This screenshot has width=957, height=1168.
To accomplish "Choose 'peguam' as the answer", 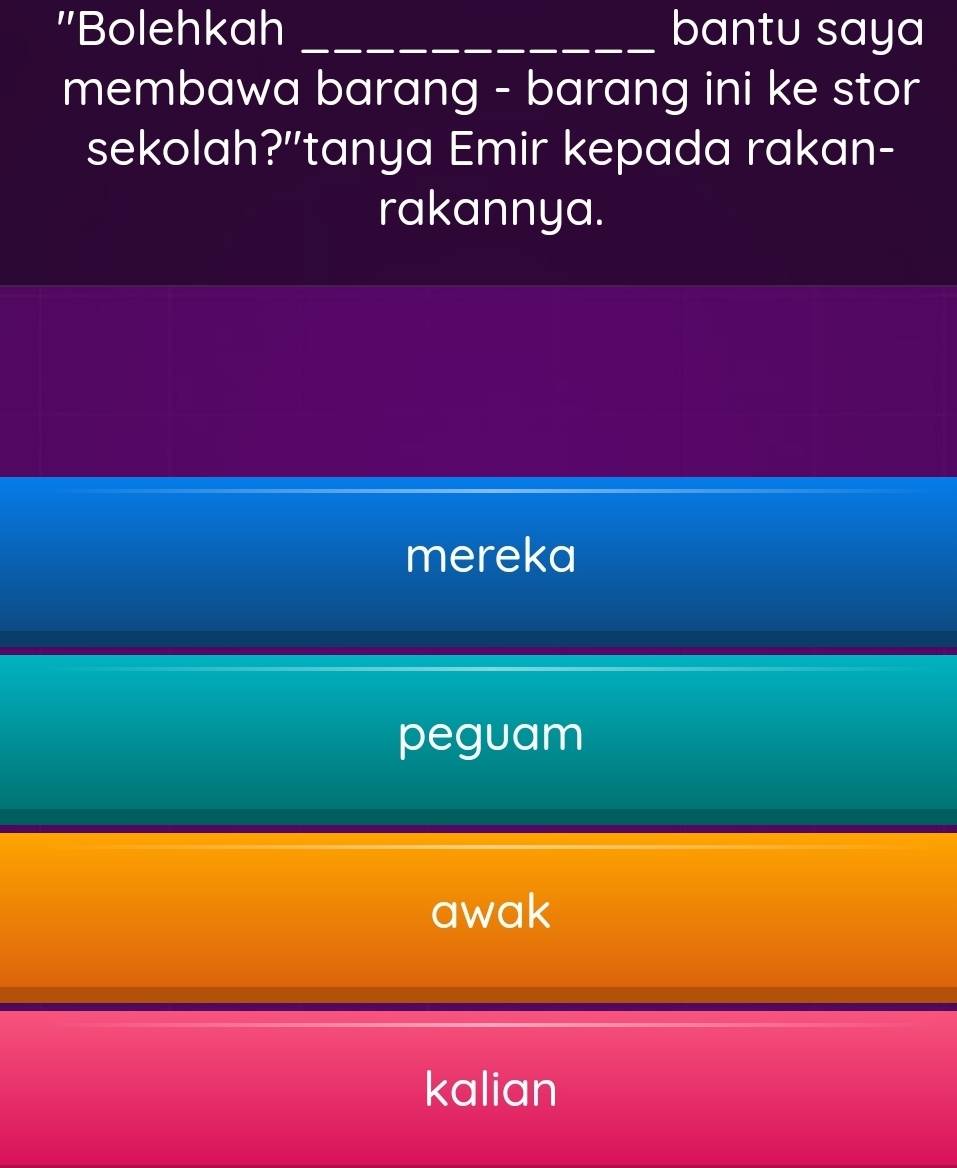I will 490,737.
